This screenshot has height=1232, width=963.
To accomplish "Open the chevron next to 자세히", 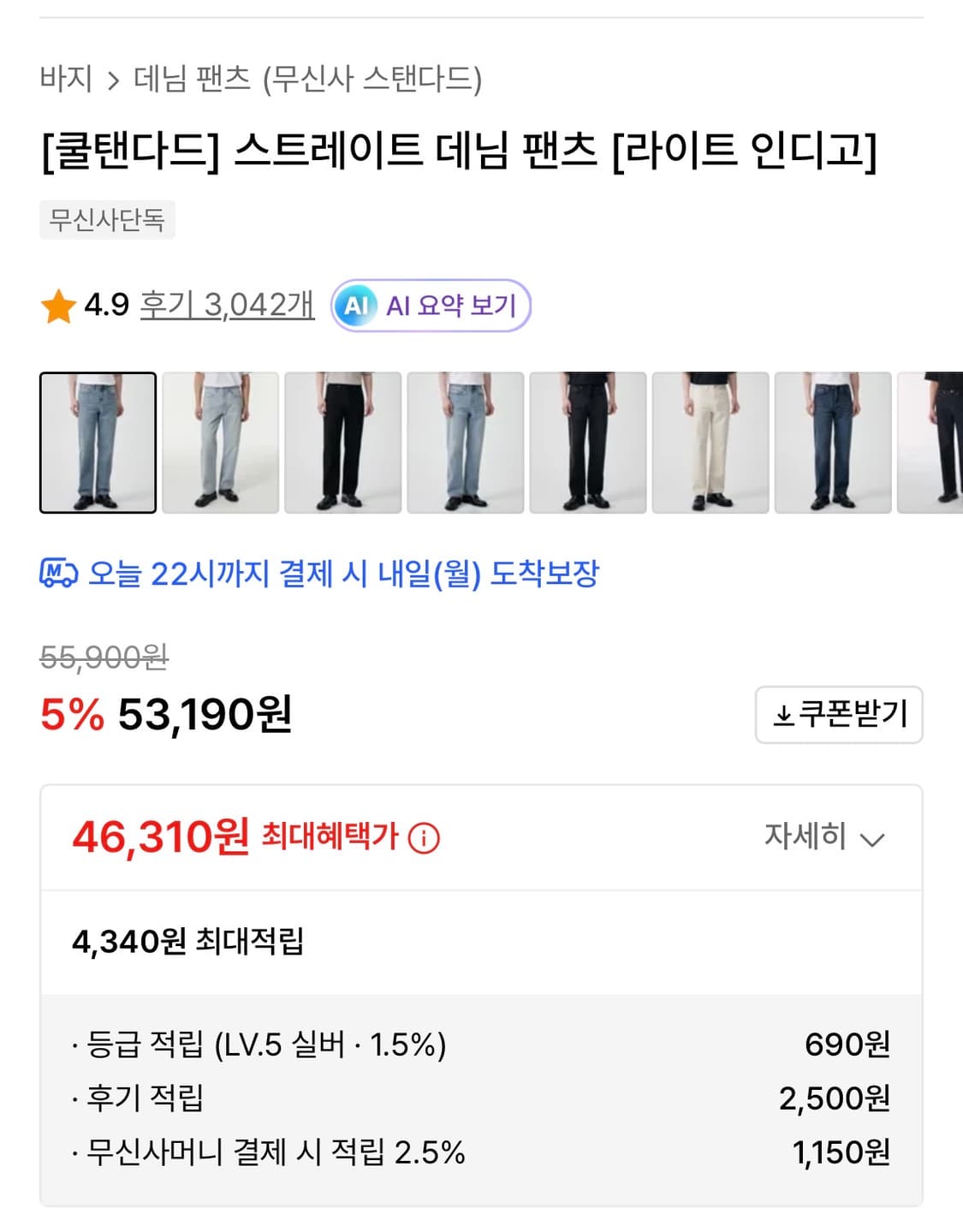I will tap(872, 841).
